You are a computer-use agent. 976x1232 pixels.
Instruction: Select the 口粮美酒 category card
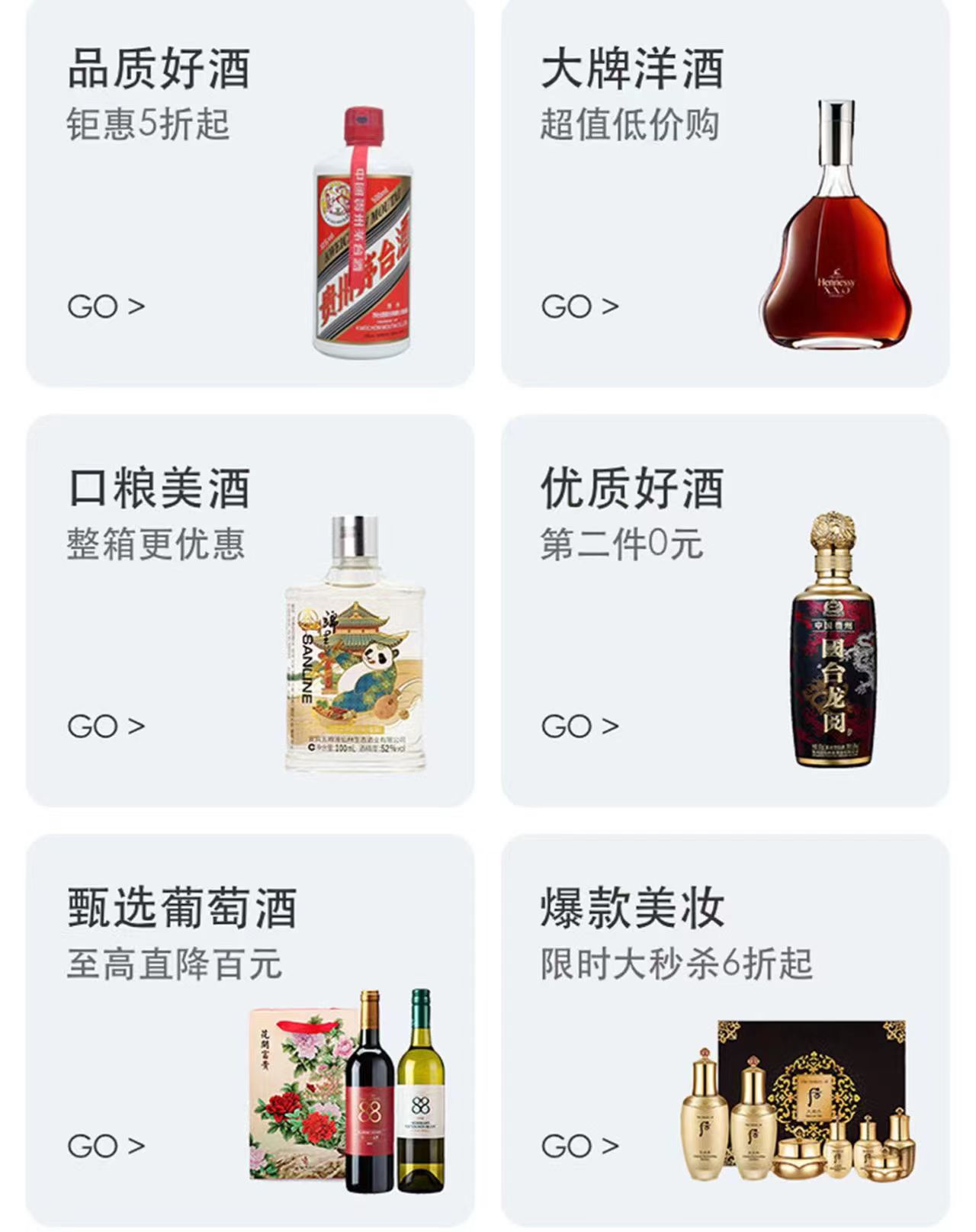tap(250, 610)
